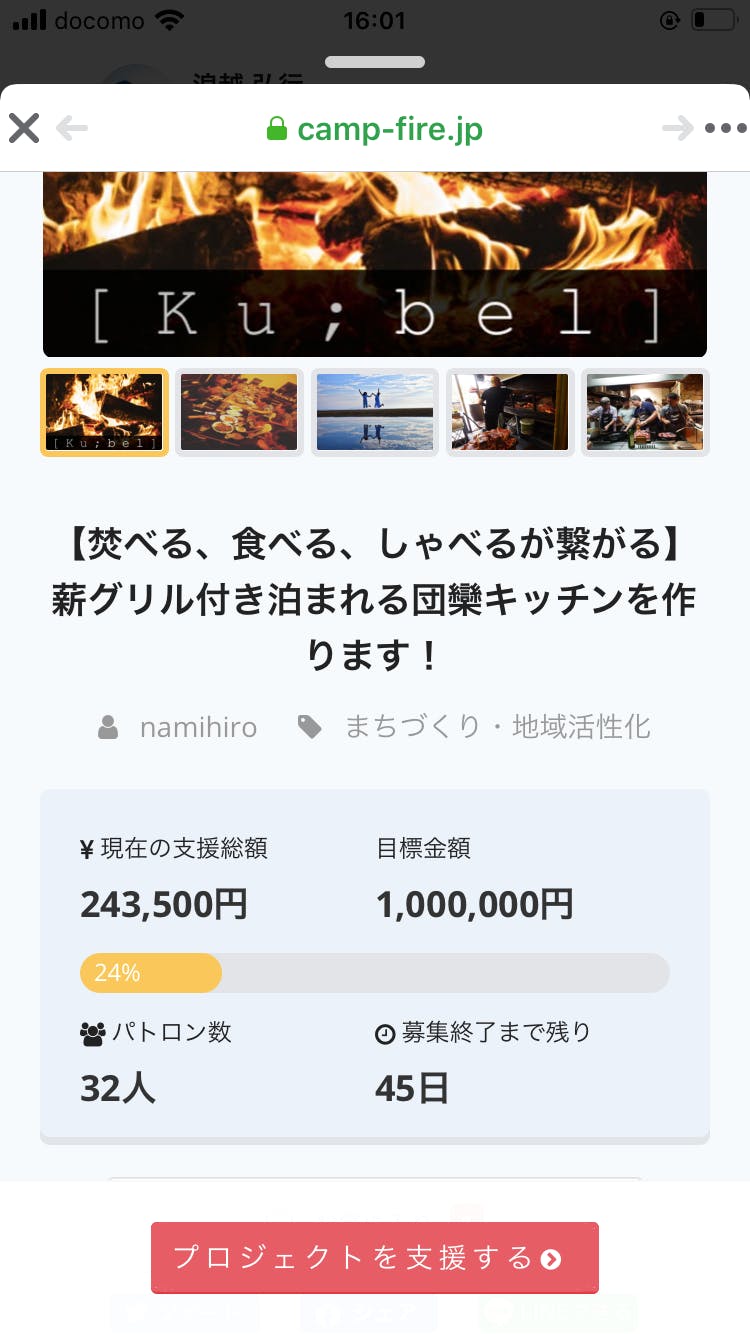Screen dimensions: 750x1334
Task: View the sky reflection photo thumbnail
Action: click(375, 412)
